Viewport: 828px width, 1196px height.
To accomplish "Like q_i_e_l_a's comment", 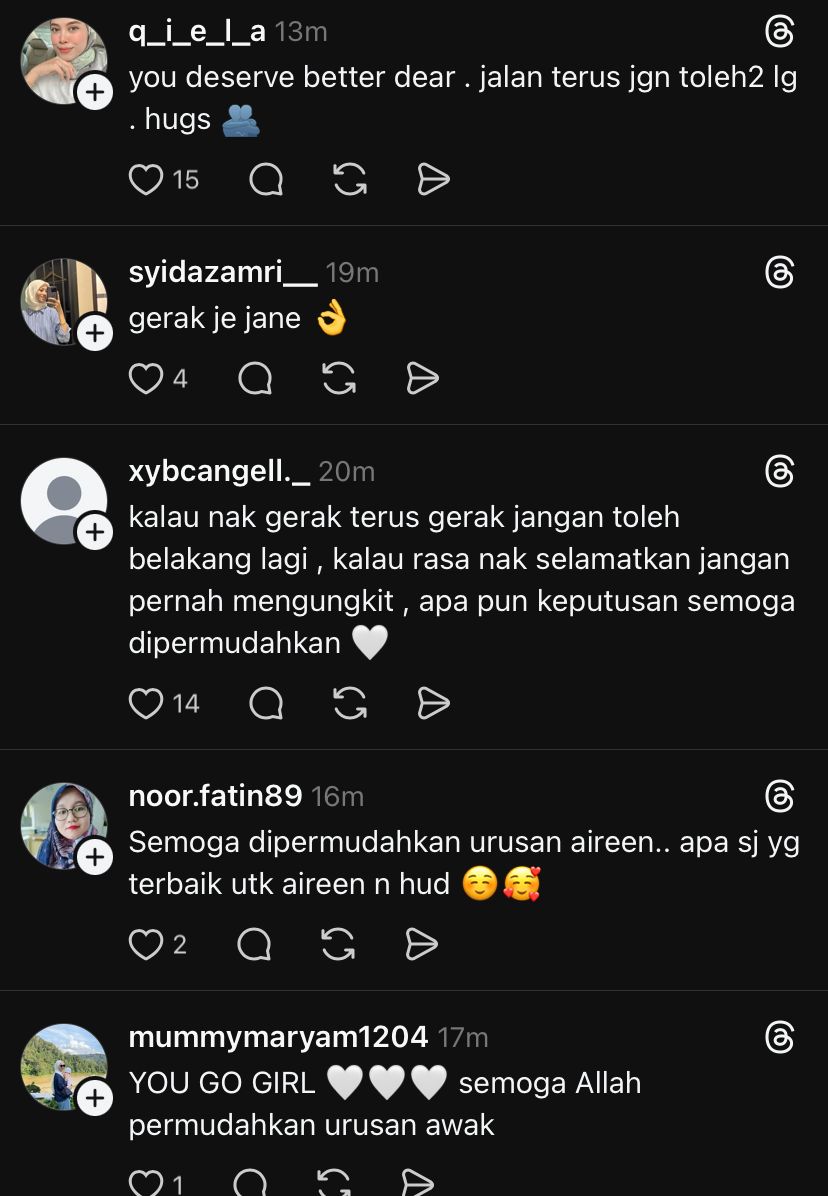I will 146,180.
